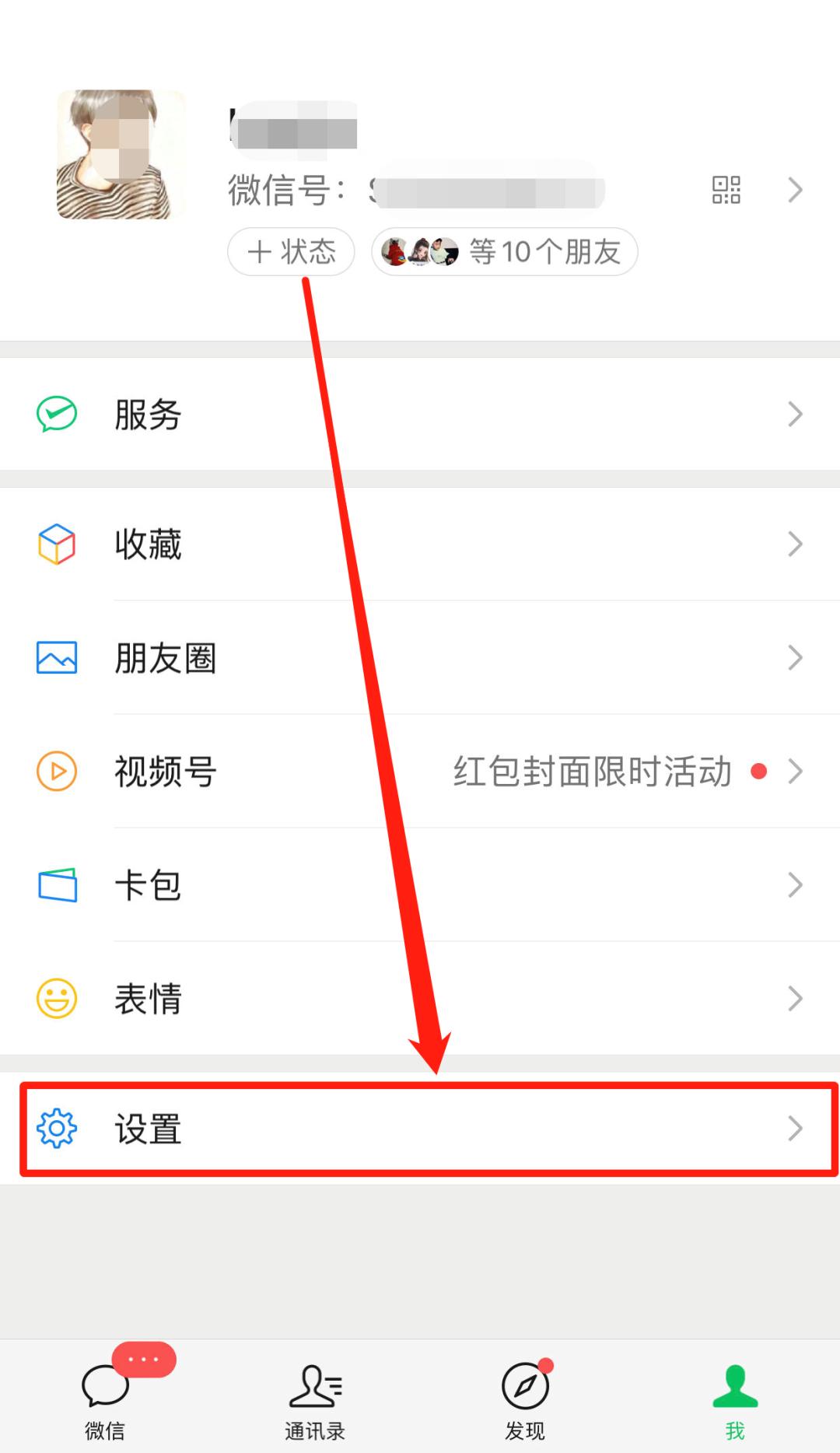Image resolution: width=840 pixels, height=1453 pixels.
Task: Open profile via avatar photo
Action: coord(121,153)
